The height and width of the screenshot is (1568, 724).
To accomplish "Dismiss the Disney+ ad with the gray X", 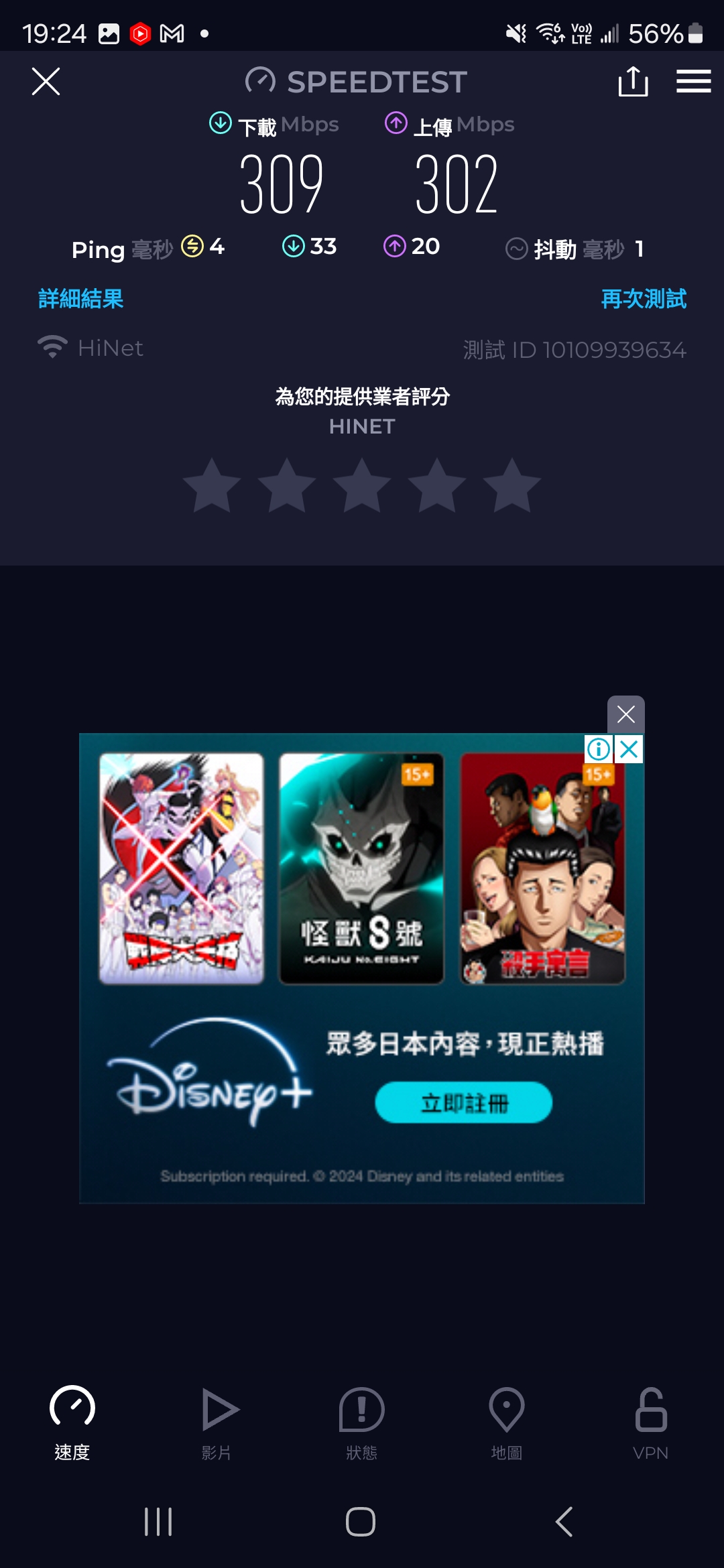I will click(625, 714).
